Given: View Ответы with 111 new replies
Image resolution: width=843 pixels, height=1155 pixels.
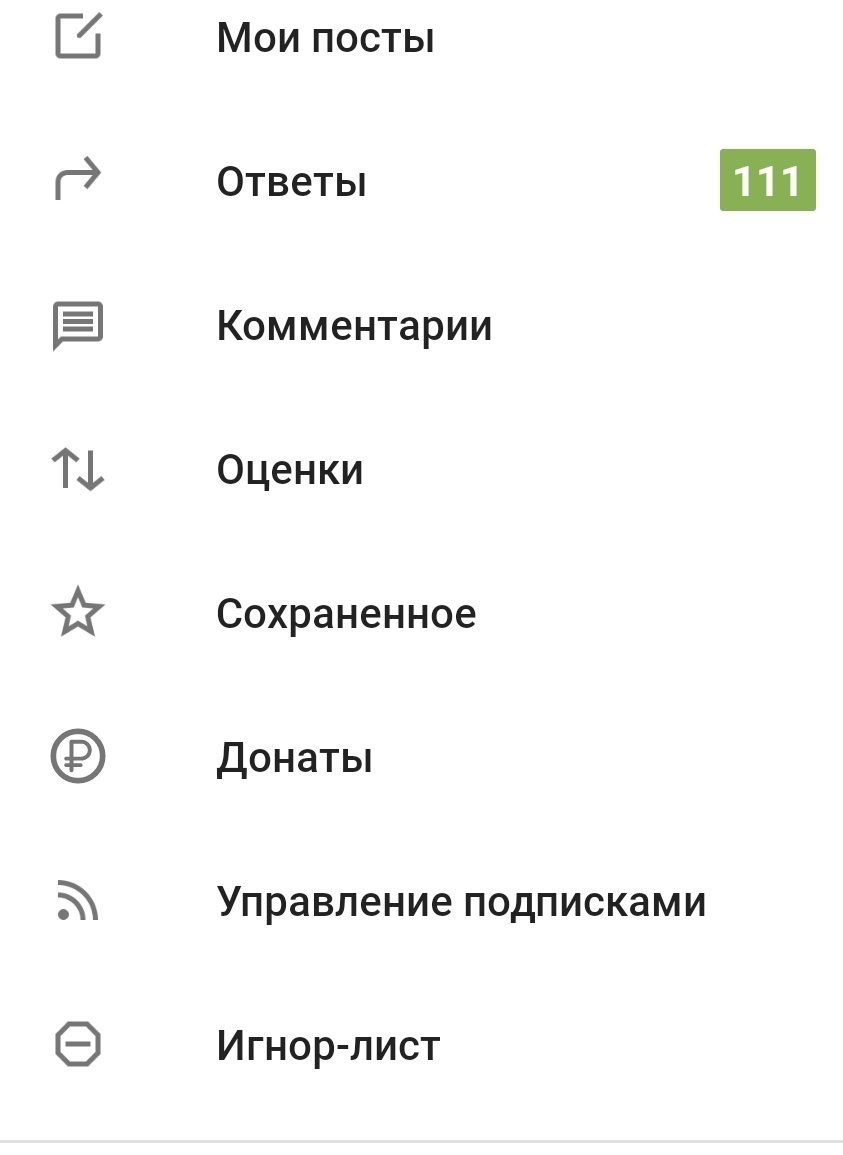Looking at the screenshot, I should click(x=292, y=182).
